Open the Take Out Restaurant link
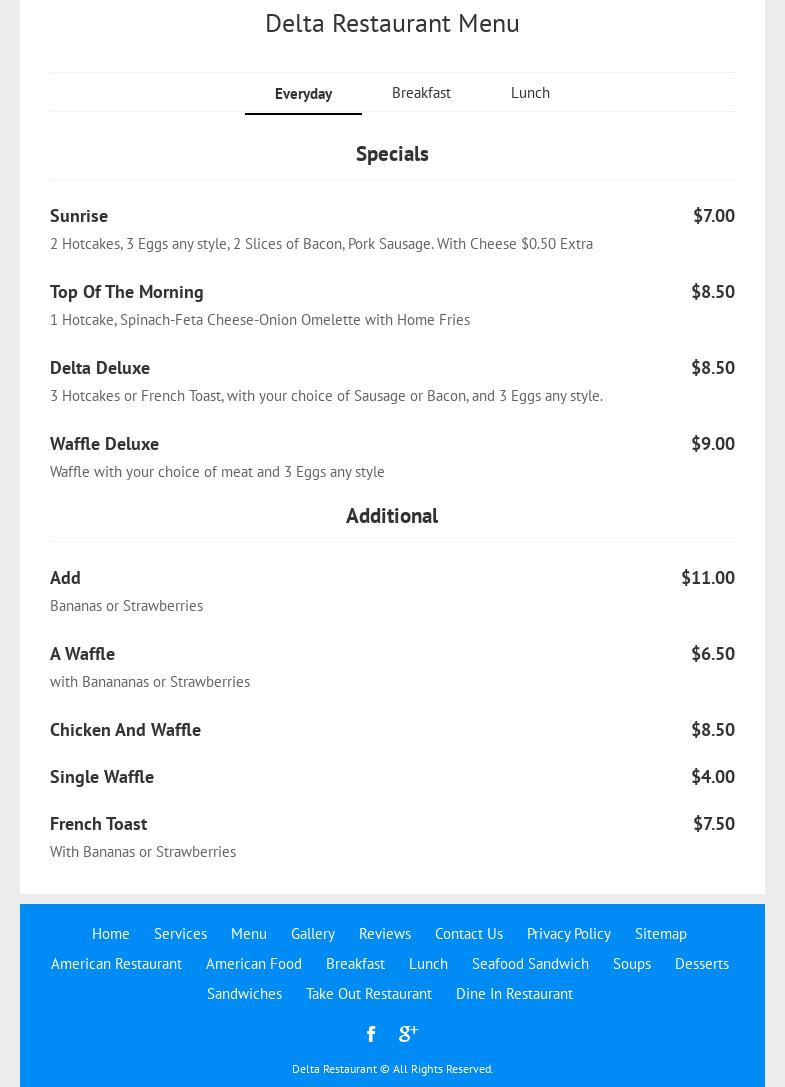Image resolution: width=785 pixels, height=1087 pixels. tap(368, 993)
